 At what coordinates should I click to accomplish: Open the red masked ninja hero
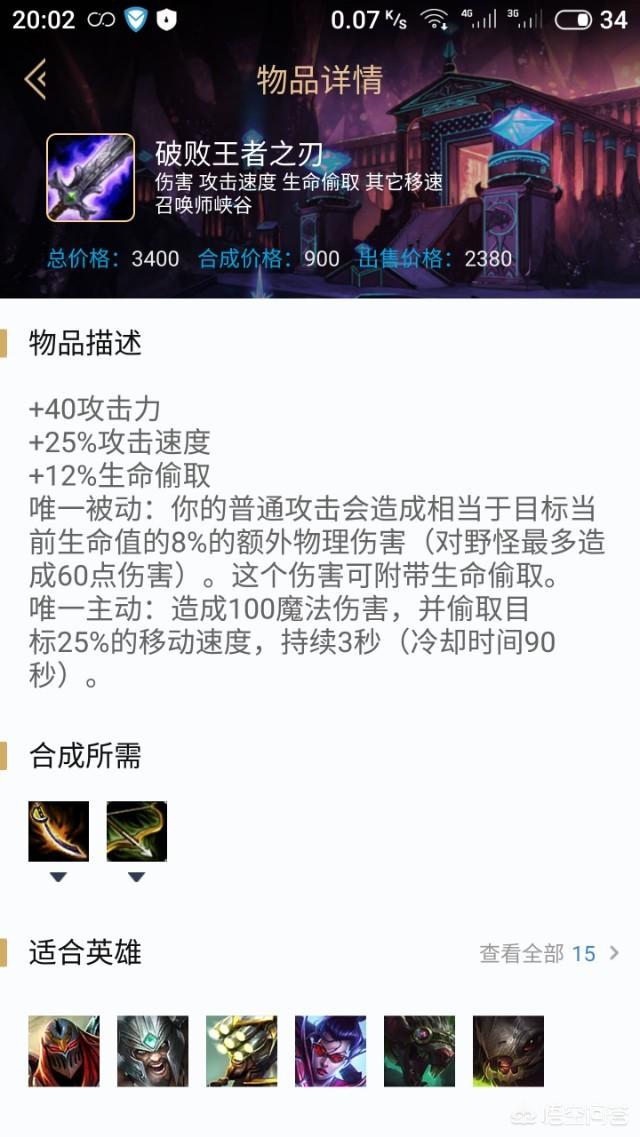tap(64, 1051)
